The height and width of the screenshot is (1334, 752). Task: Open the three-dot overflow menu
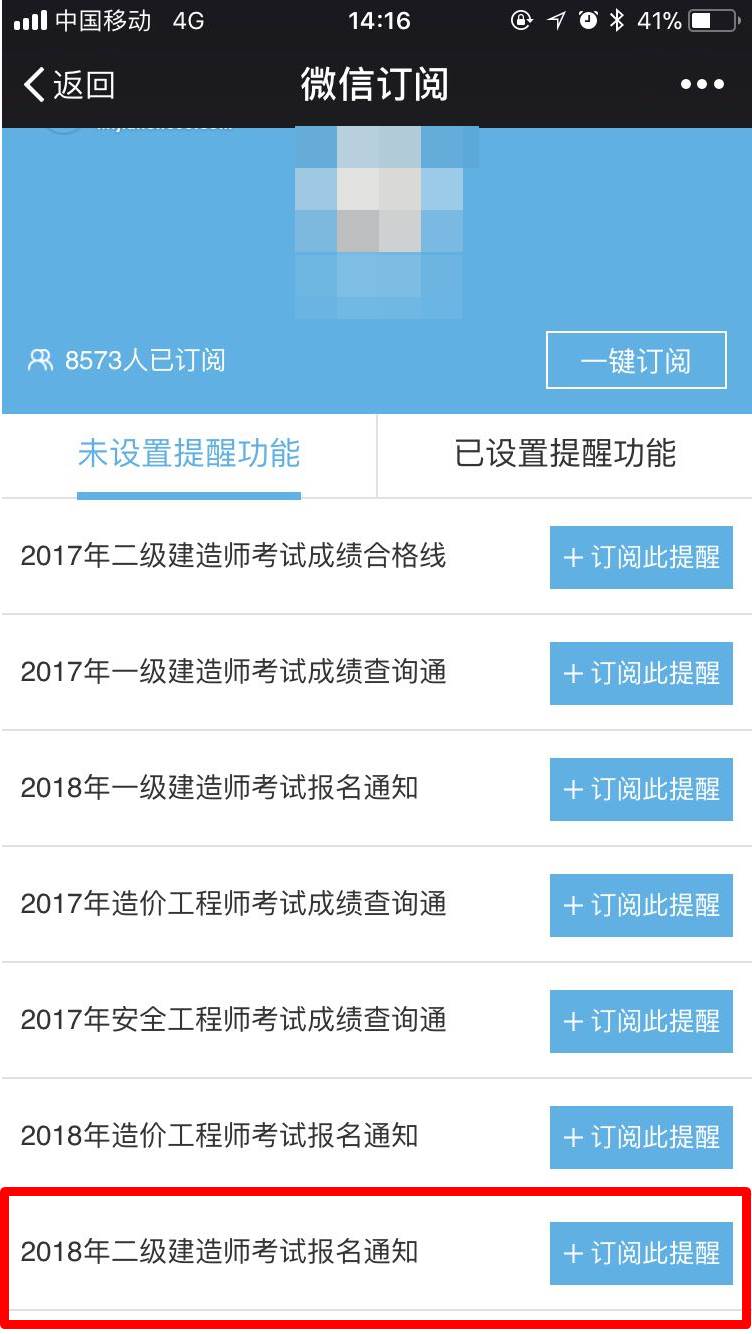pos(702,85)
